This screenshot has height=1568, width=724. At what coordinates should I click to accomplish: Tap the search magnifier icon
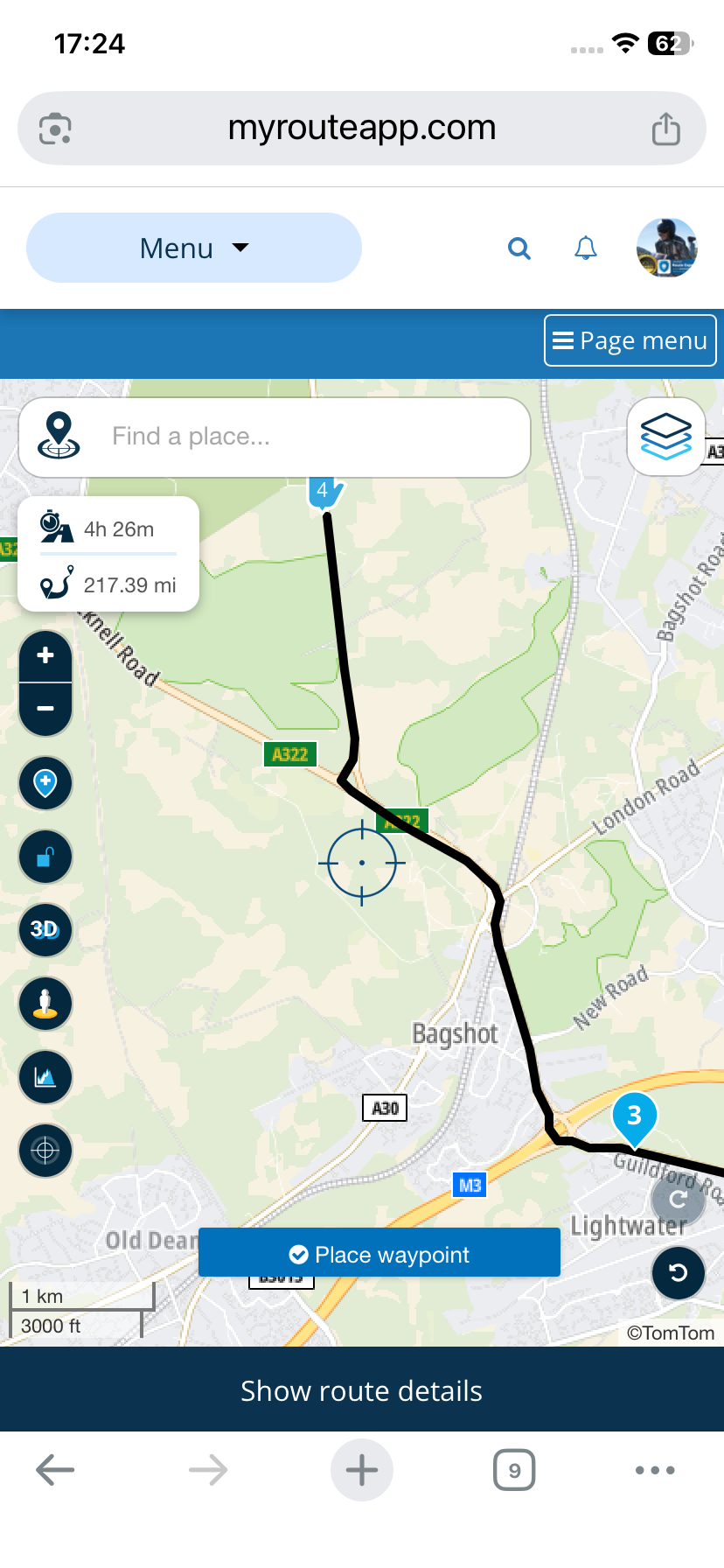click(x=519, y=248)
